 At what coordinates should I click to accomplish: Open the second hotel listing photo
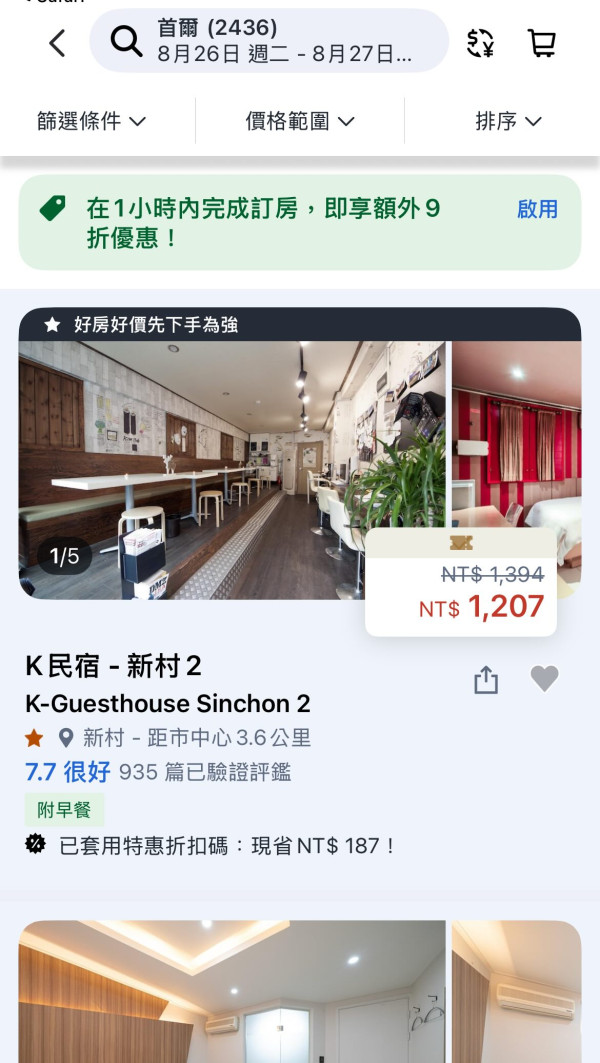(232, 990)
